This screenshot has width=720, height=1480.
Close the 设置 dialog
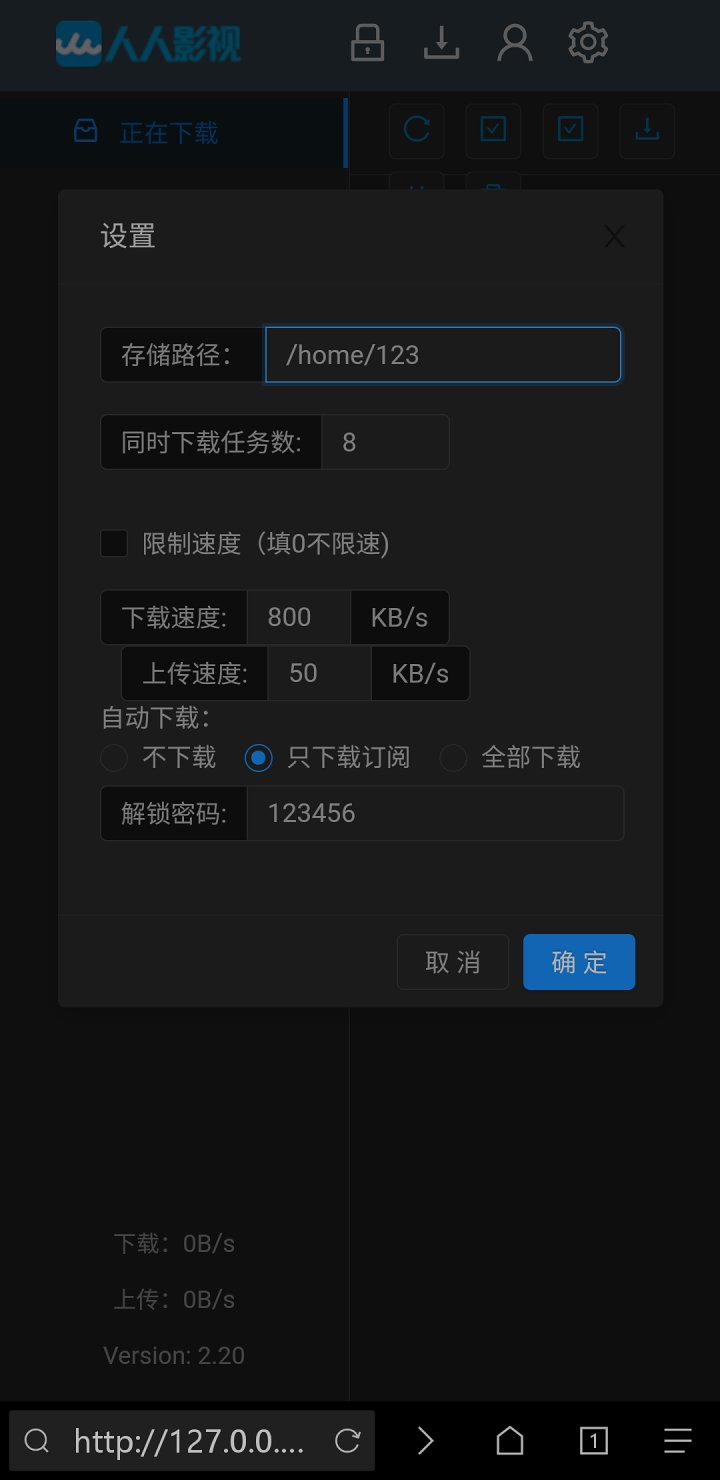[x=614, y=236]
